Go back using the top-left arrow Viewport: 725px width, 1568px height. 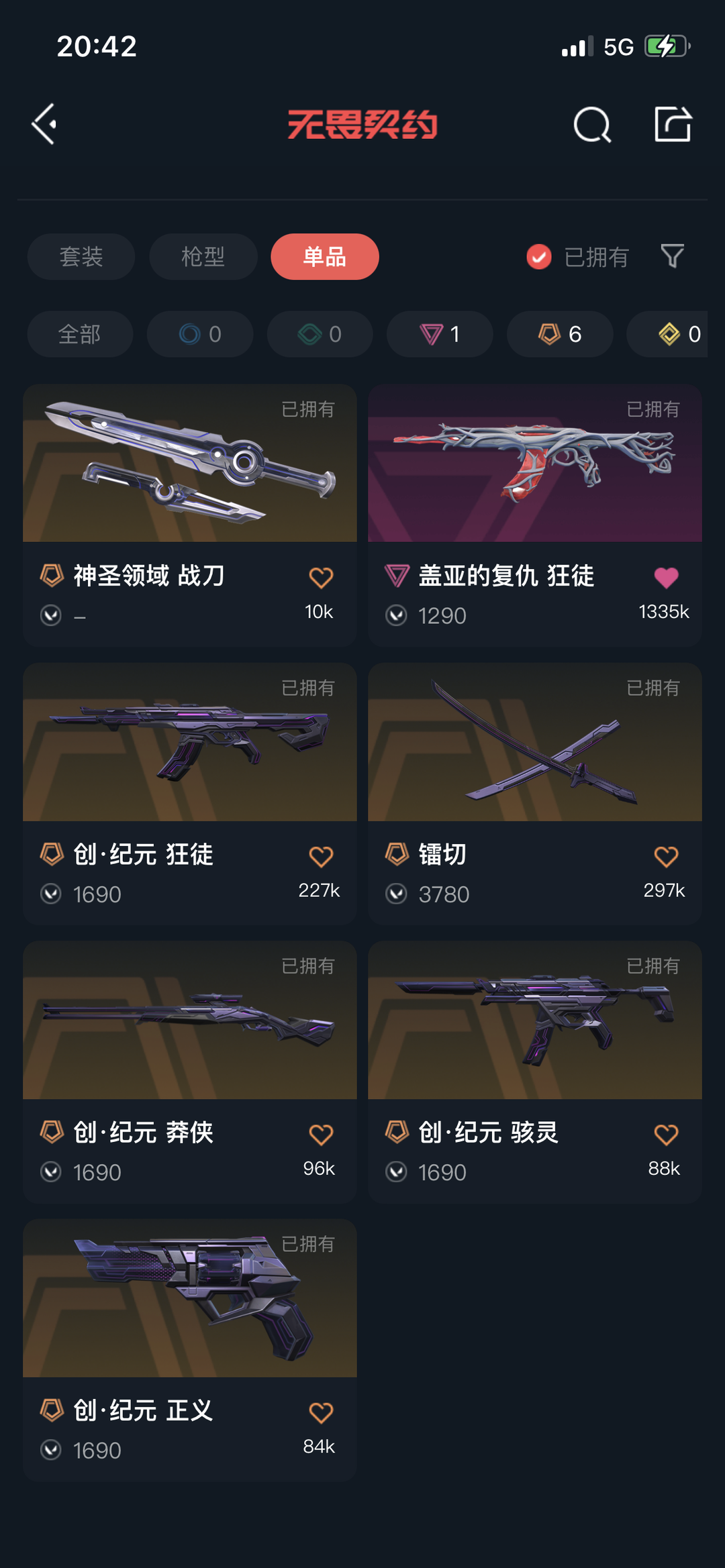[x=44, y=124]
